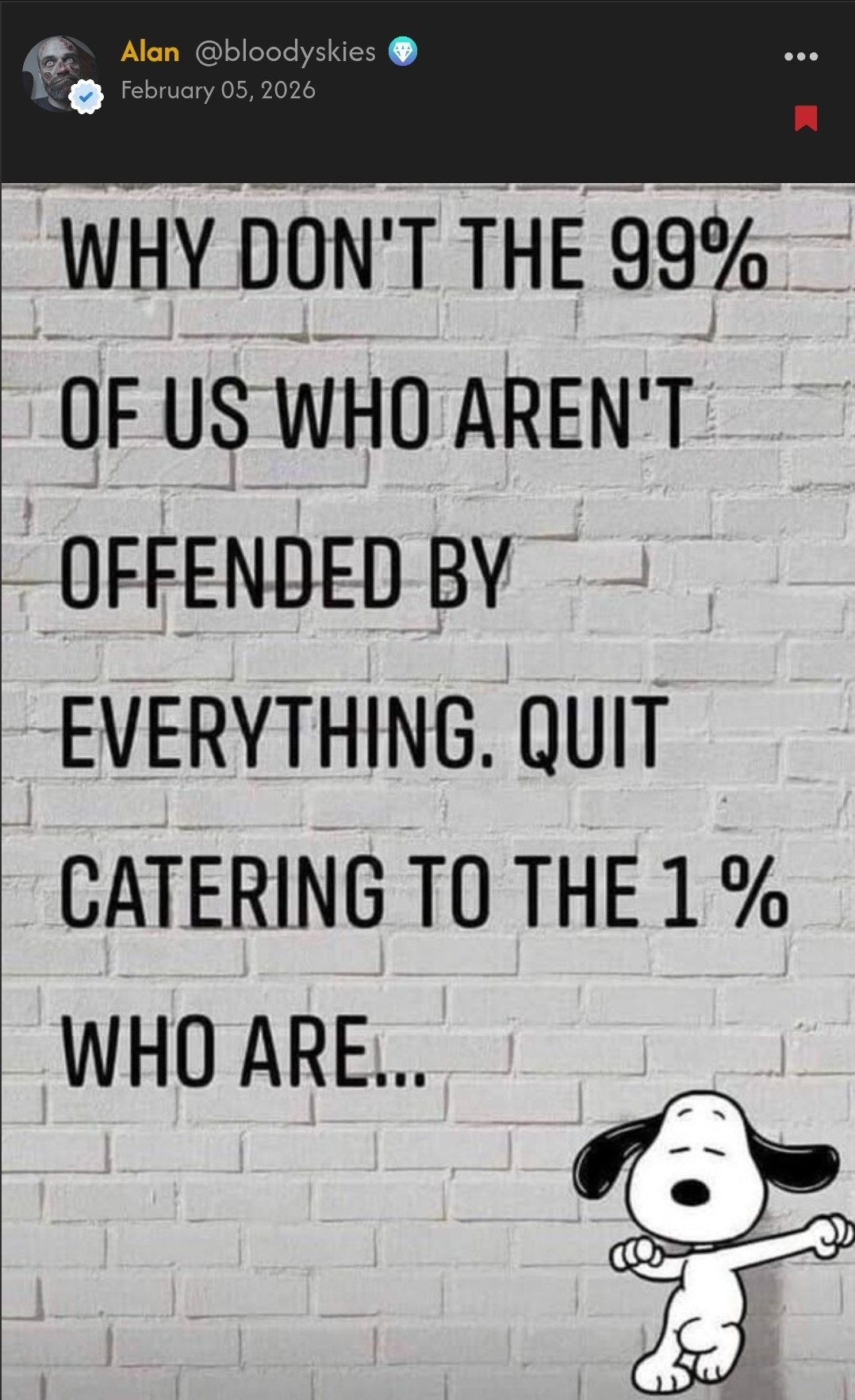
Task: Open the @bloodyskies username link
Action: 286,52
